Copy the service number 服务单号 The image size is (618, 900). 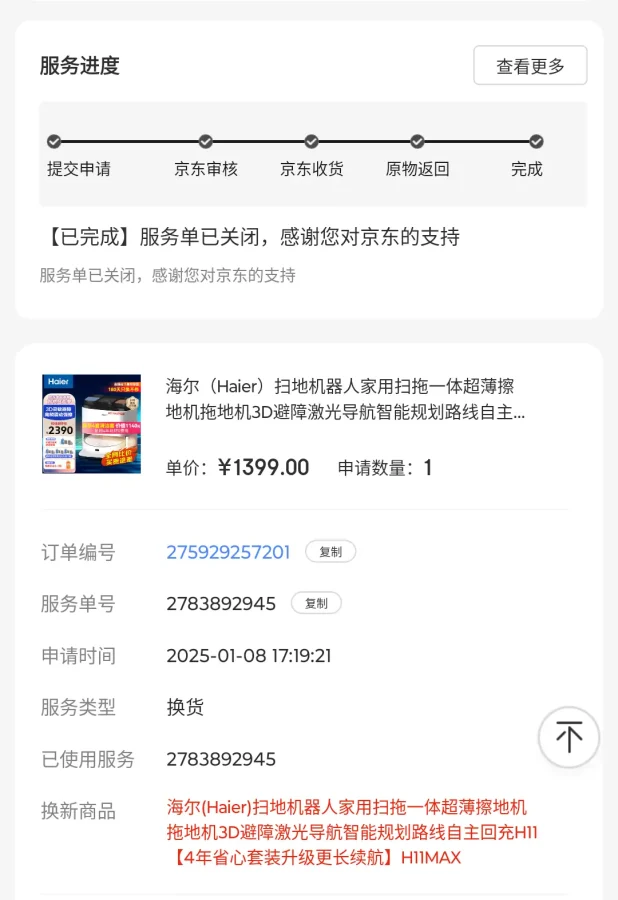(316, 604)
